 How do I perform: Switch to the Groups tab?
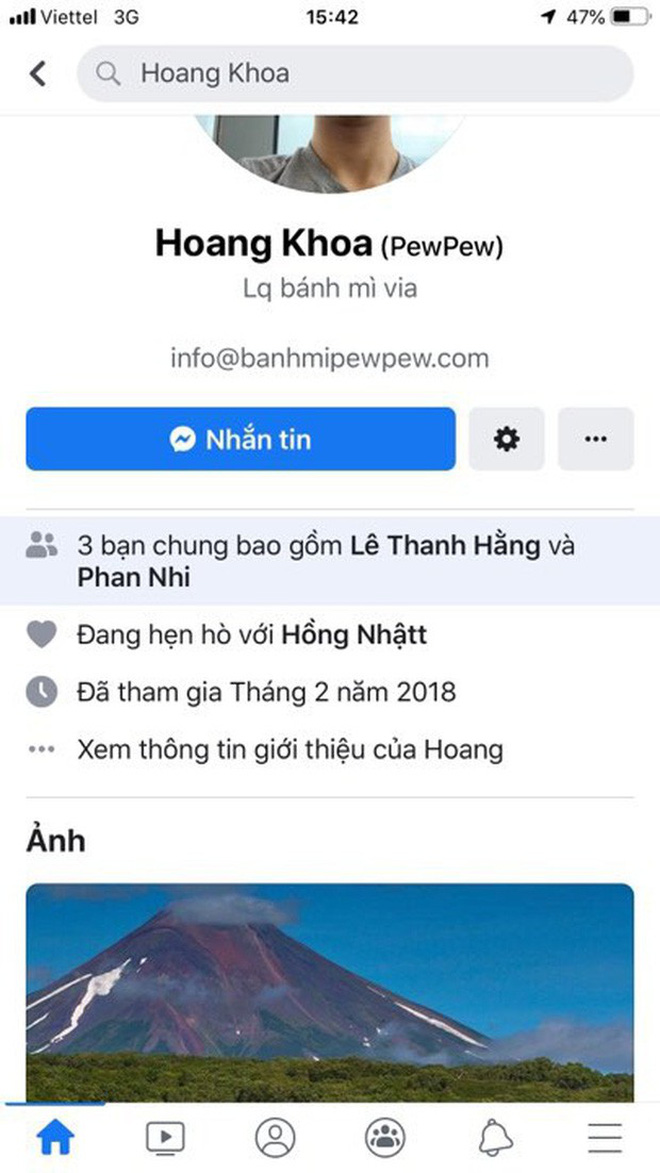pos(384,1137)
